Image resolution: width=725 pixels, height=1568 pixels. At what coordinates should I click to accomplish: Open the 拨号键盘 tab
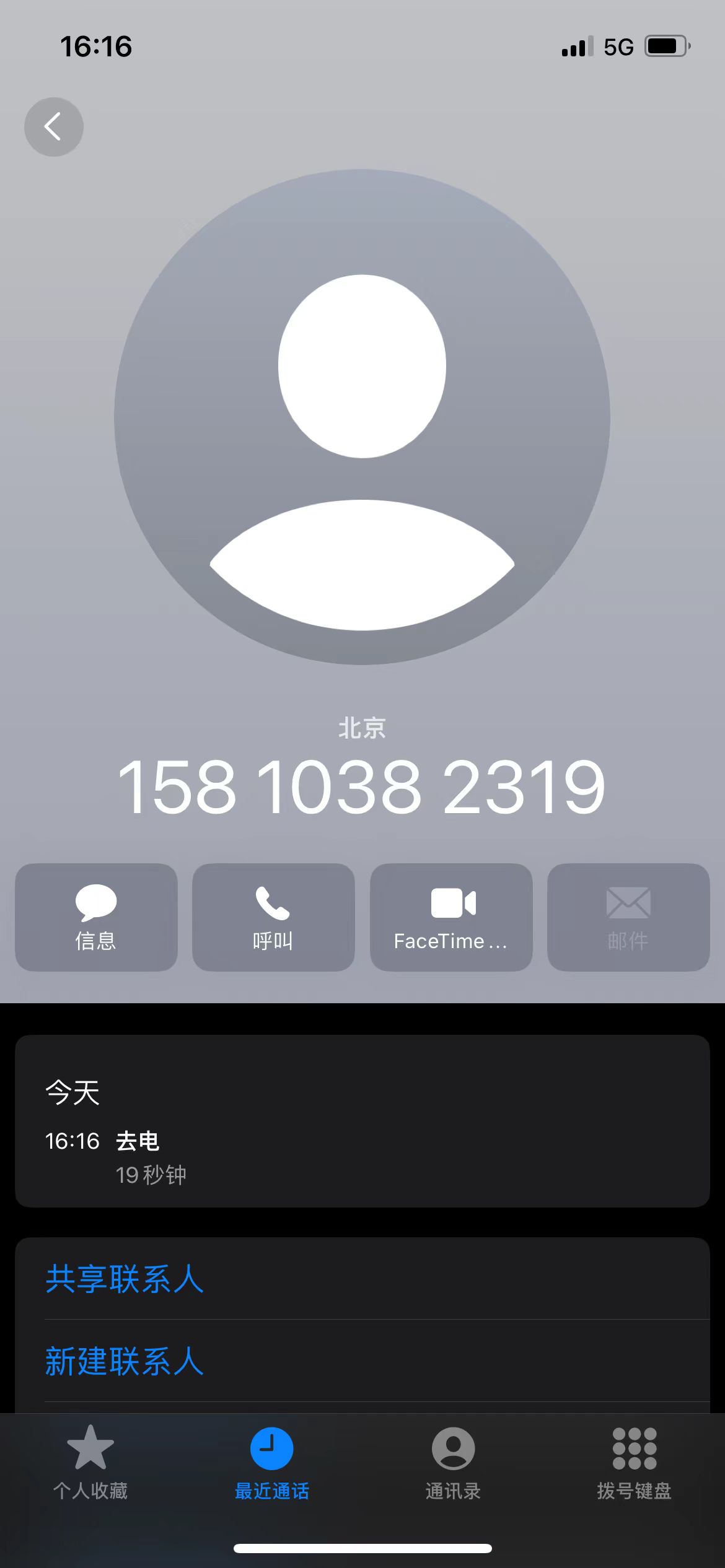634,1463
